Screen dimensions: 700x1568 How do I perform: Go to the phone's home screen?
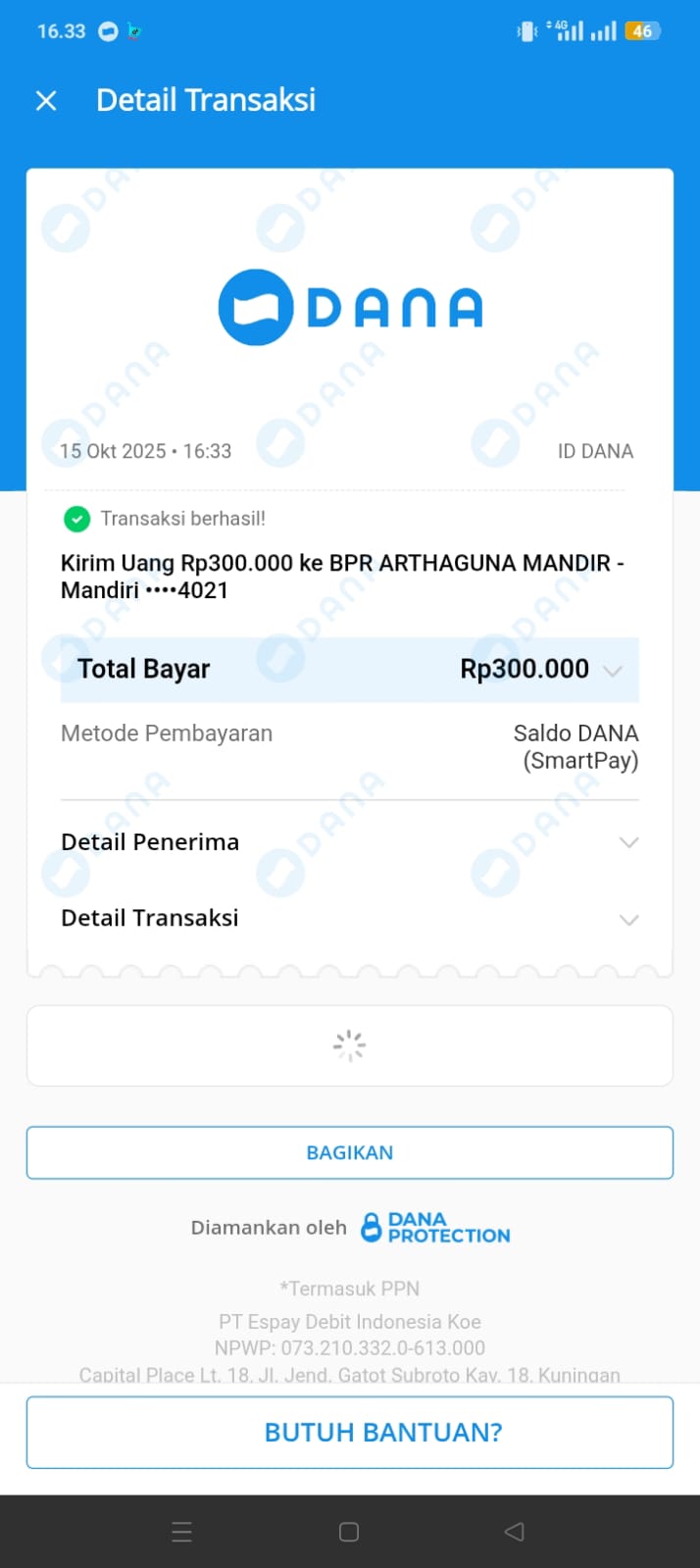(349, 1532)
